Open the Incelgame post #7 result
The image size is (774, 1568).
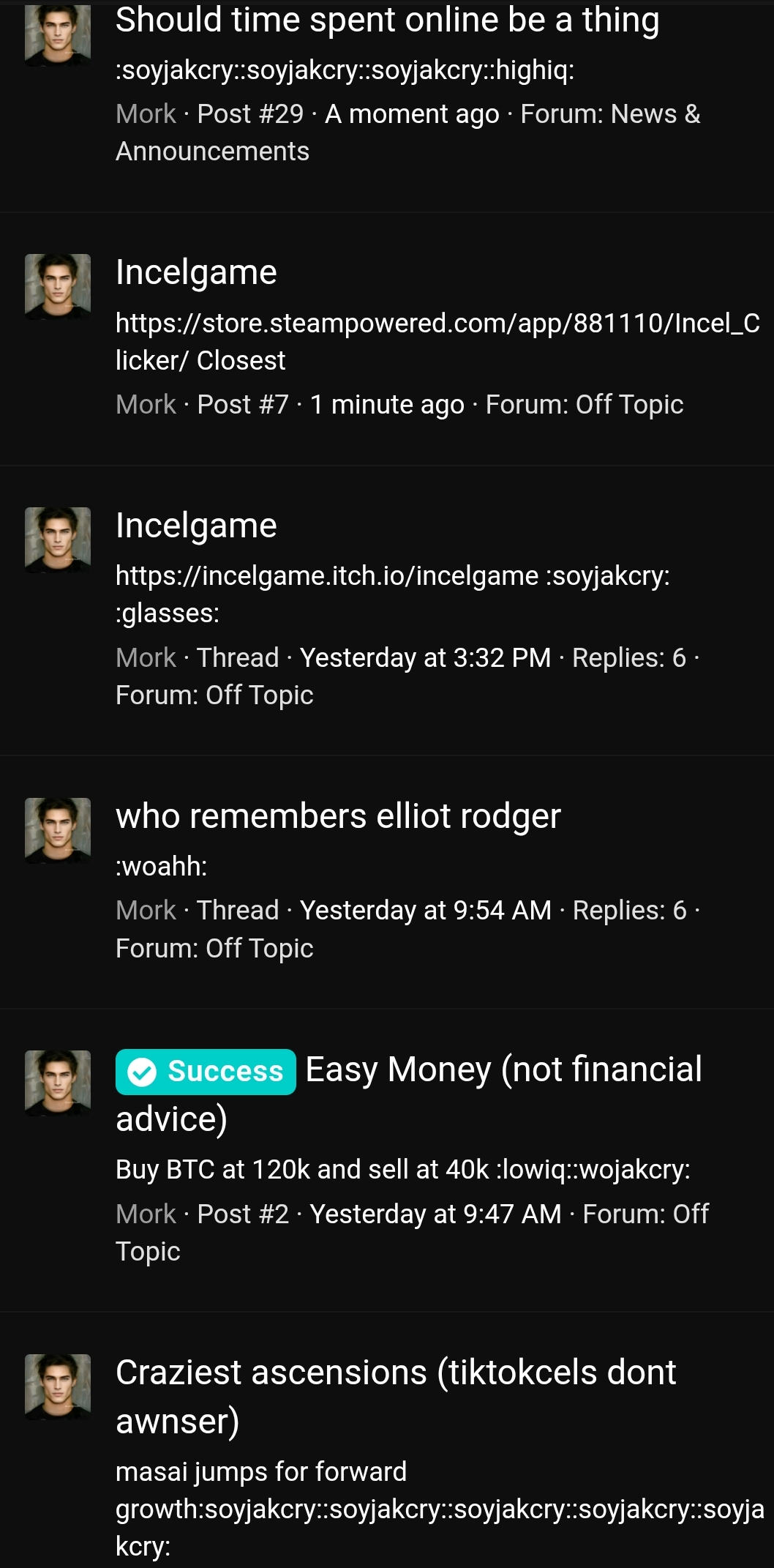coord(196,273)
